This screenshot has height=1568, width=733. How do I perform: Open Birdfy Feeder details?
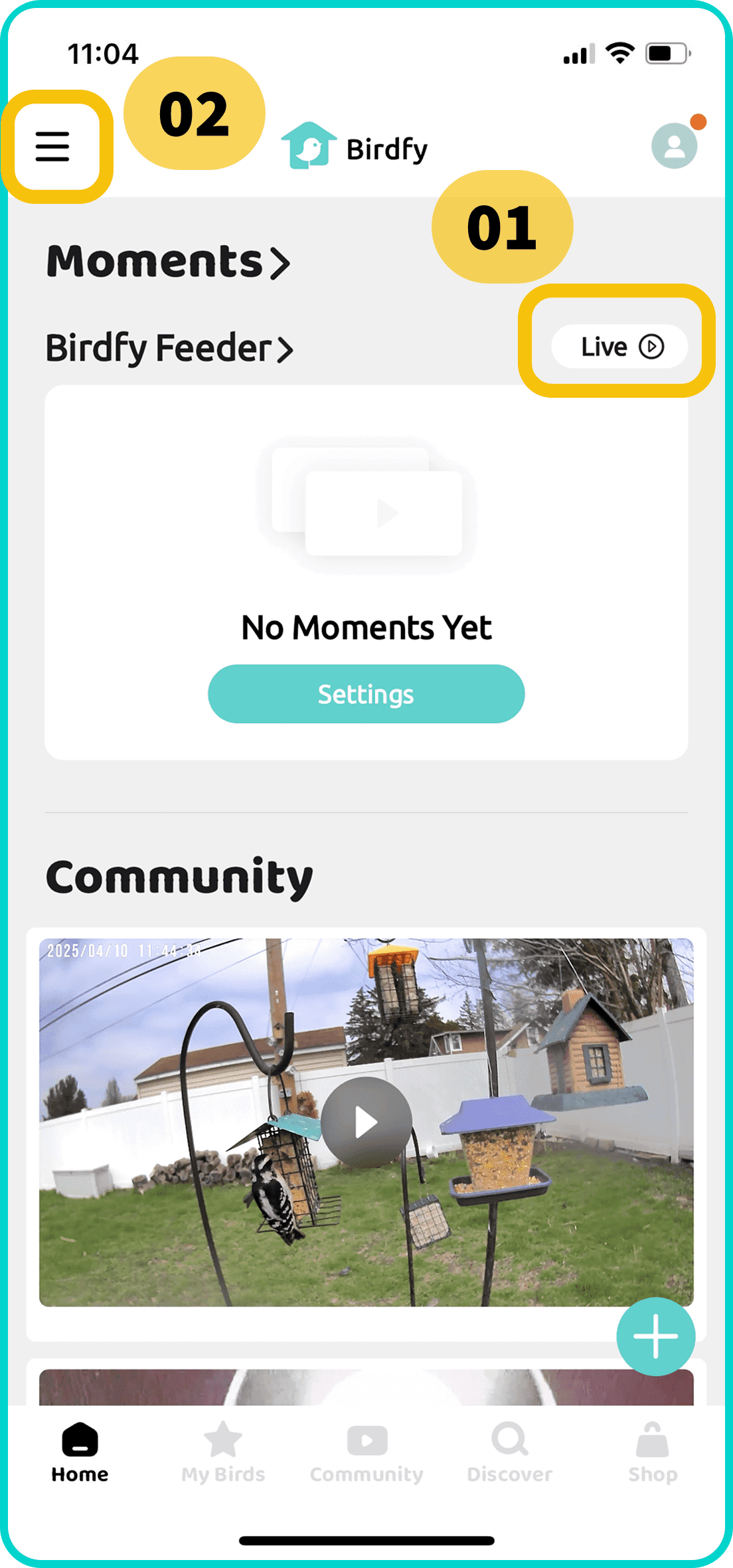(169, 349)
